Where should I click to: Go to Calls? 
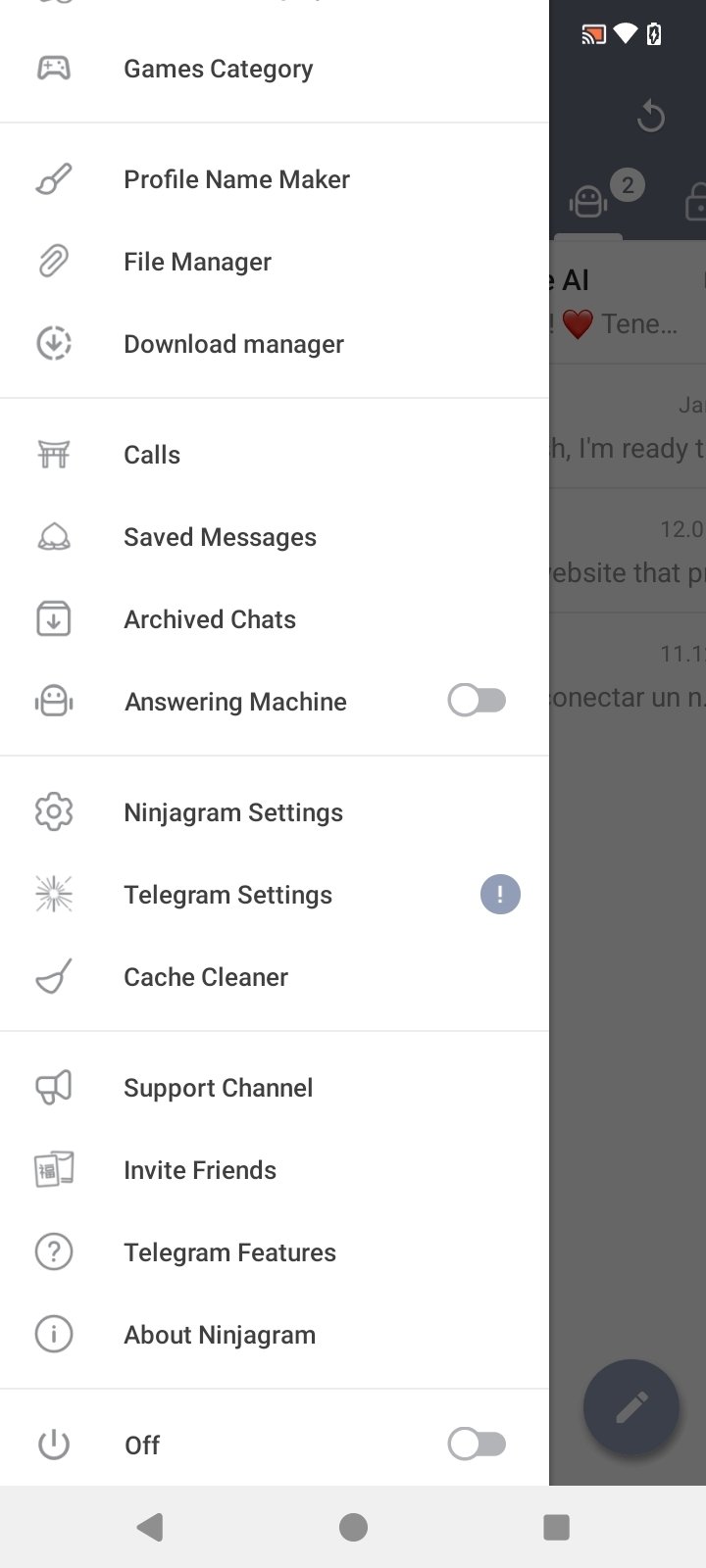pos(152,455)
